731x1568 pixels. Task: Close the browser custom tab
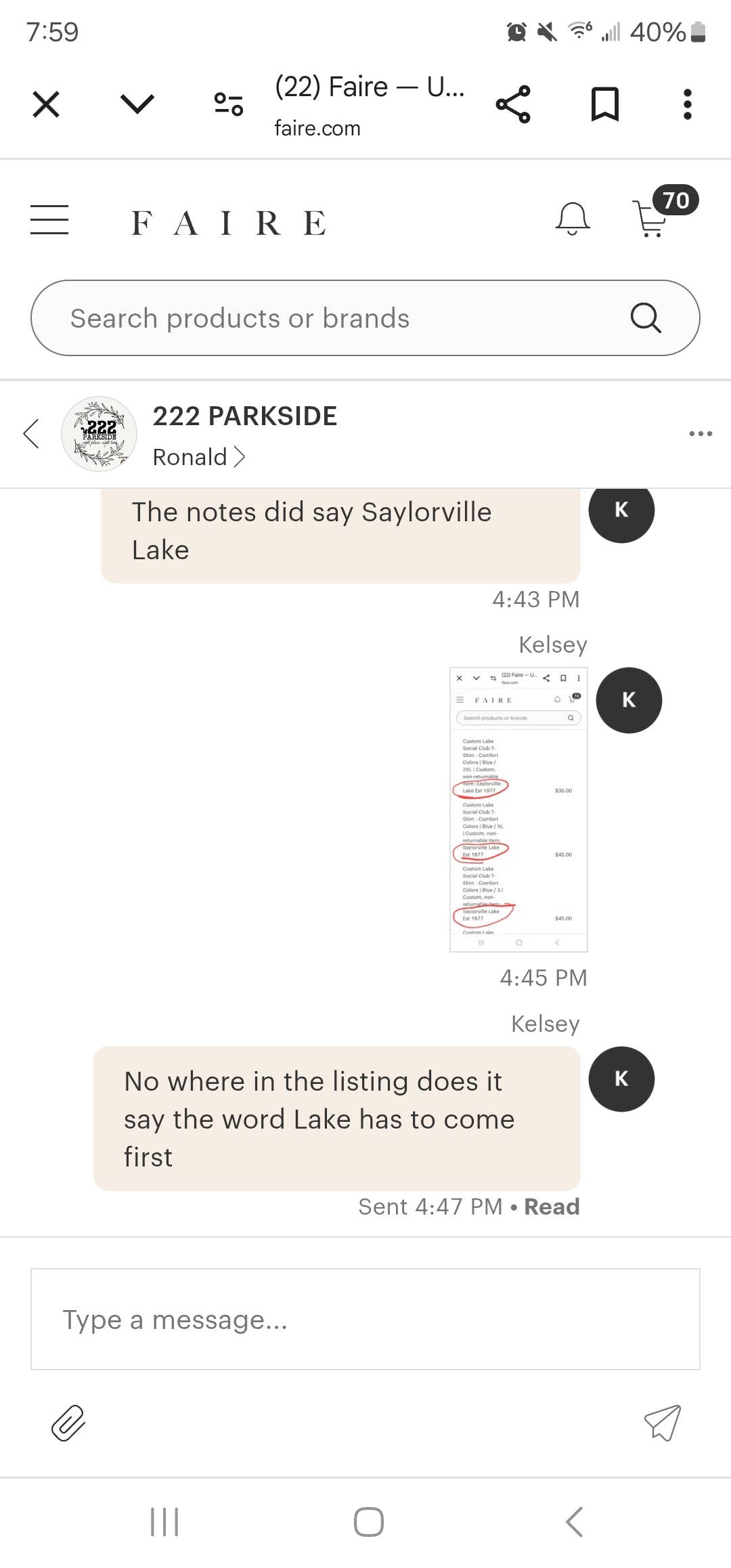(x=46, y=104)
